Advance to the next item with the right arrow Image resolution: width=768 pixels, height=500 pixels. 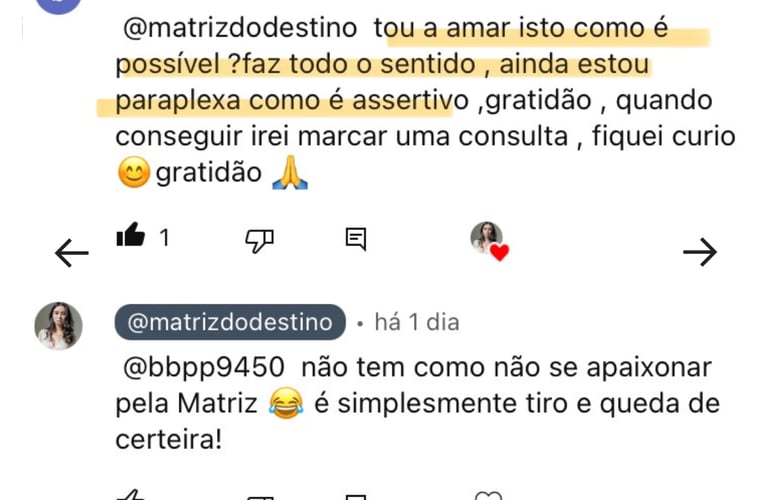[x=699, y=252]
